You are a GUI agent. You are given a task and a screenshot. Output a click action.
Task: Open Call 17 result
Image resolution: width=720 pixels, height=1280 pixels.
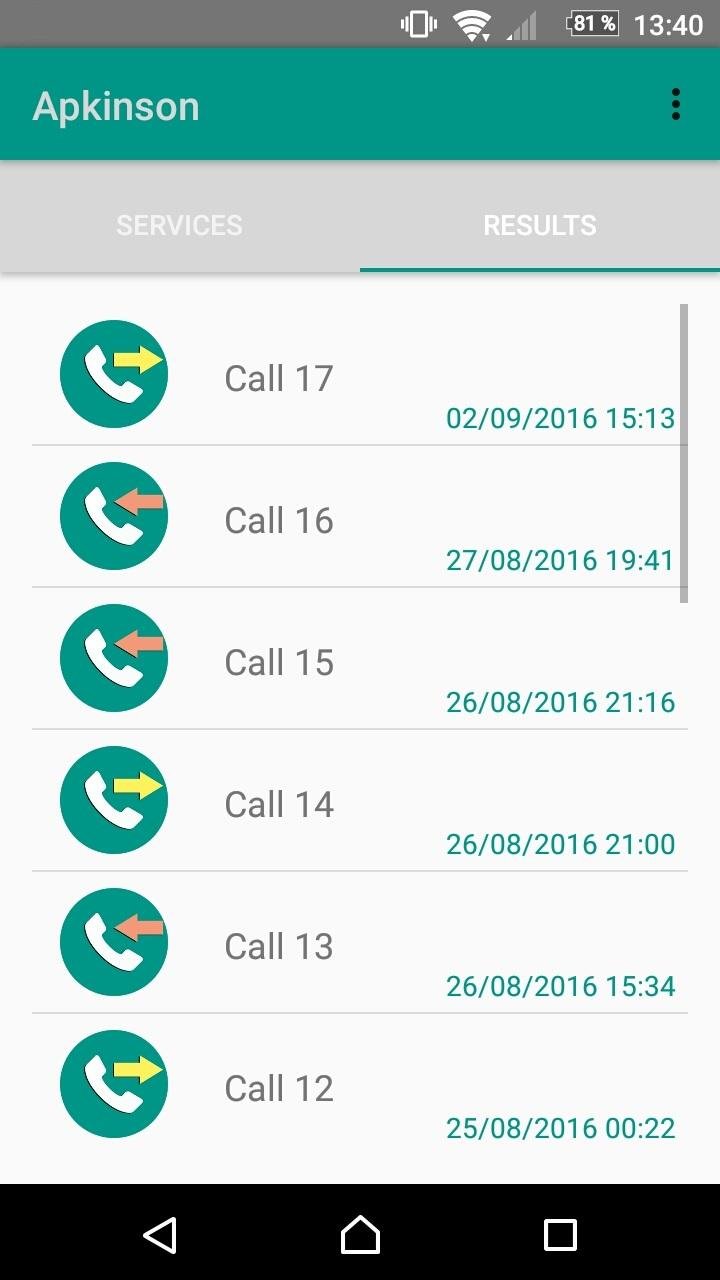(360, 378)
